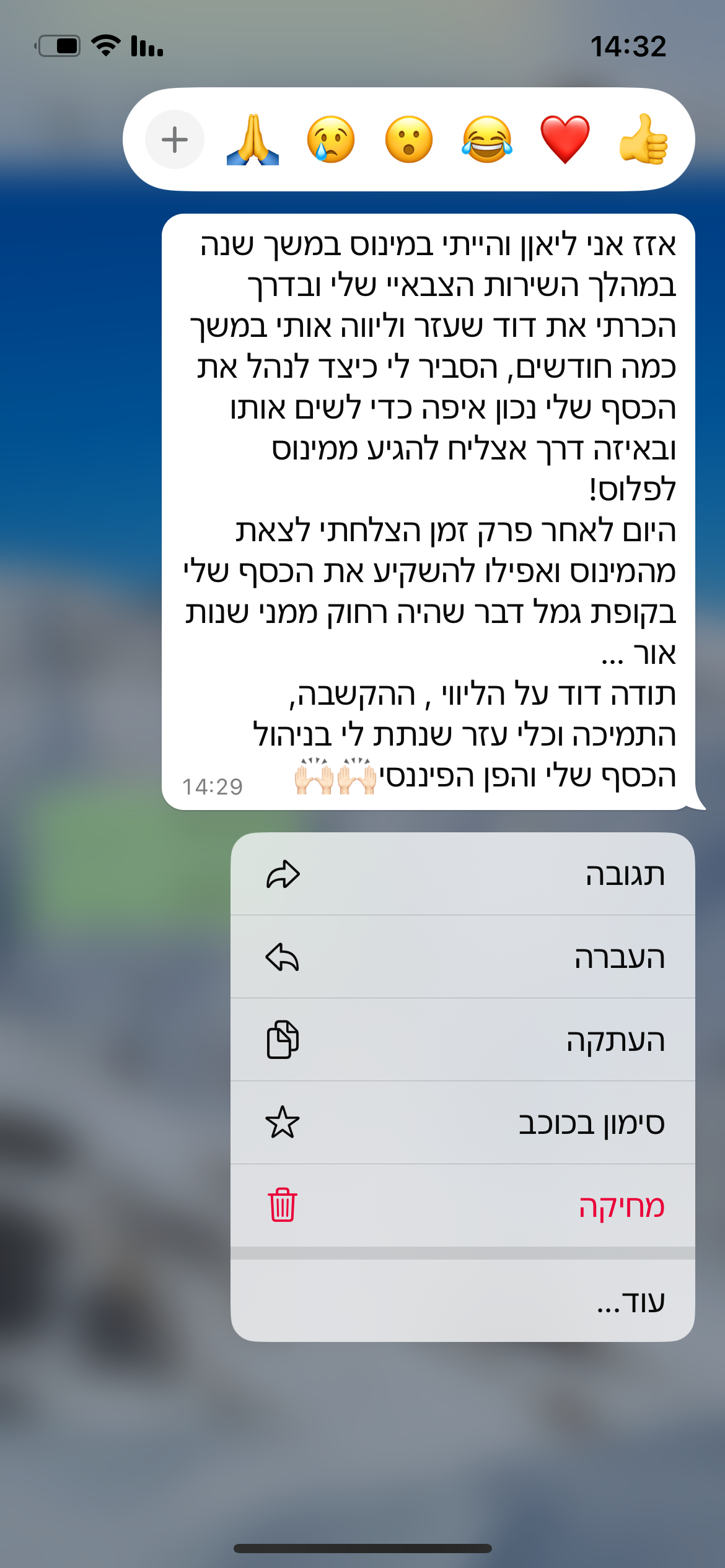Viewport: 725px width, 1568px height.
Task: React with the surprised face emoji
Action: click(408, 139)
